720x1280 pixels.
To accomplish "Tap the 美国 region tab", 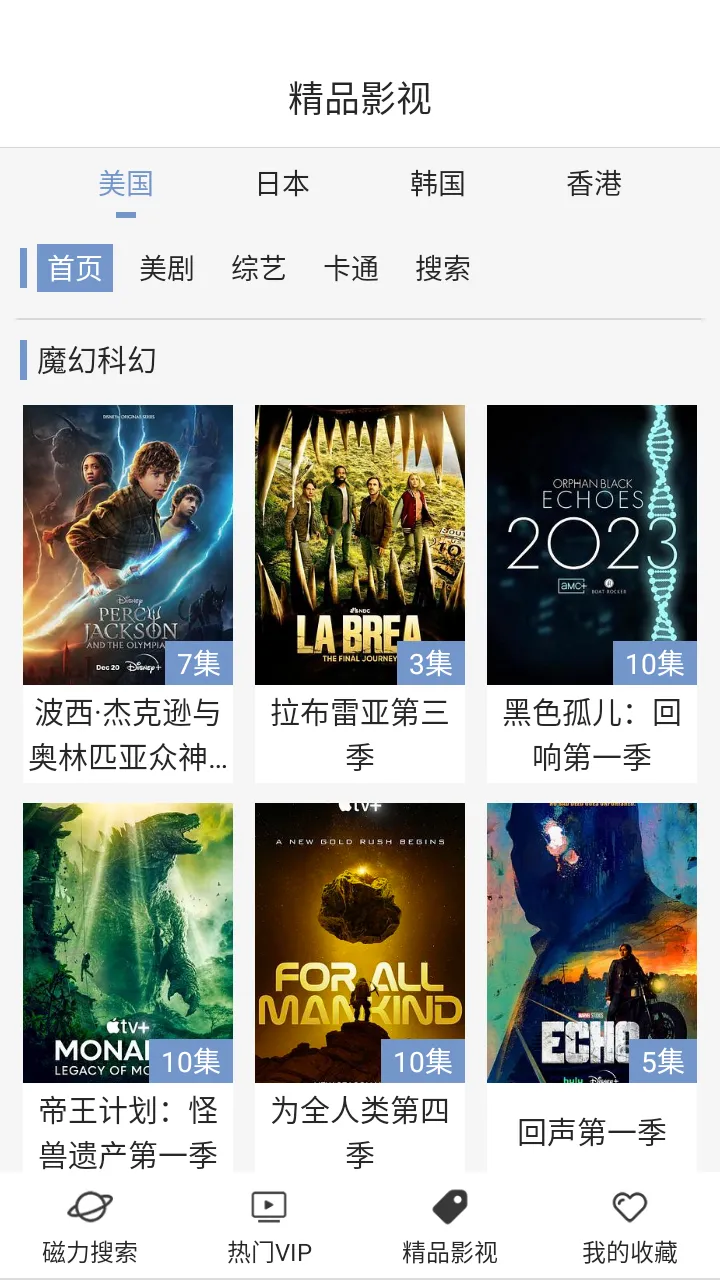I will 125,184.
